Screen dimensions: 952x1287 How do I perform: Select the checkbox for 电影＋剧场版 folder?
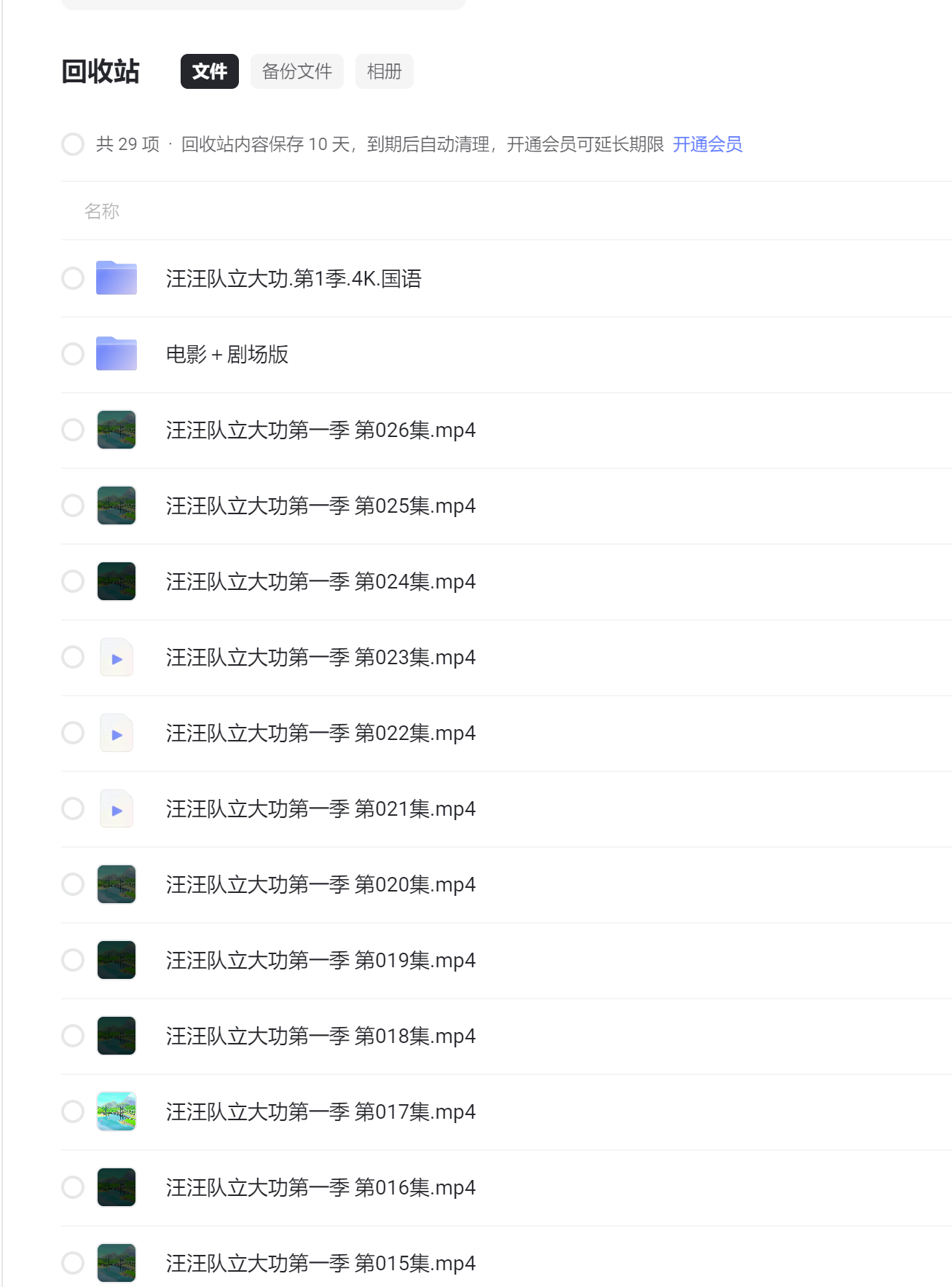coord(73,355)
